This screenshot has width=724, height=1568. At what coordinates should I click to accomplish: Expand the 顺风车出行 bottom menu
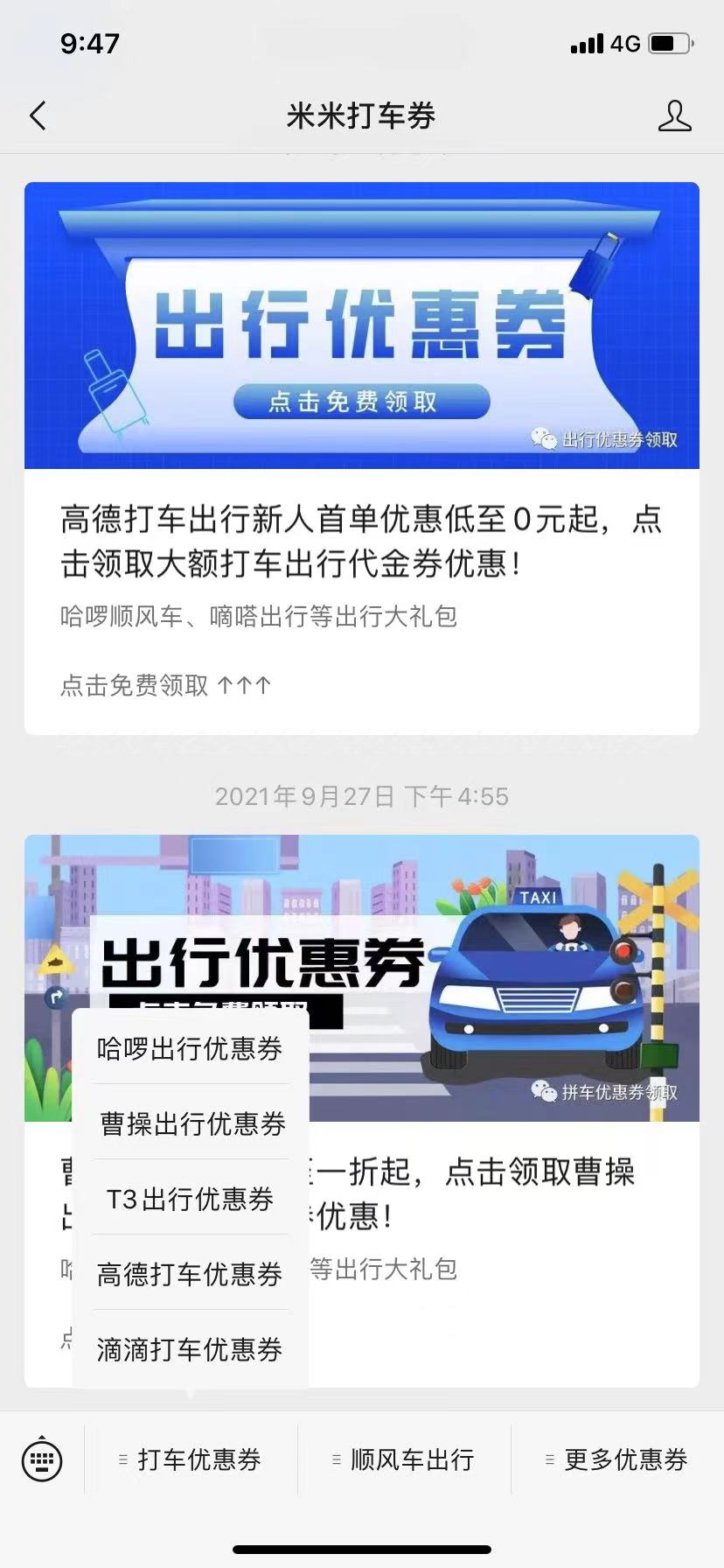coord(404,1459)
